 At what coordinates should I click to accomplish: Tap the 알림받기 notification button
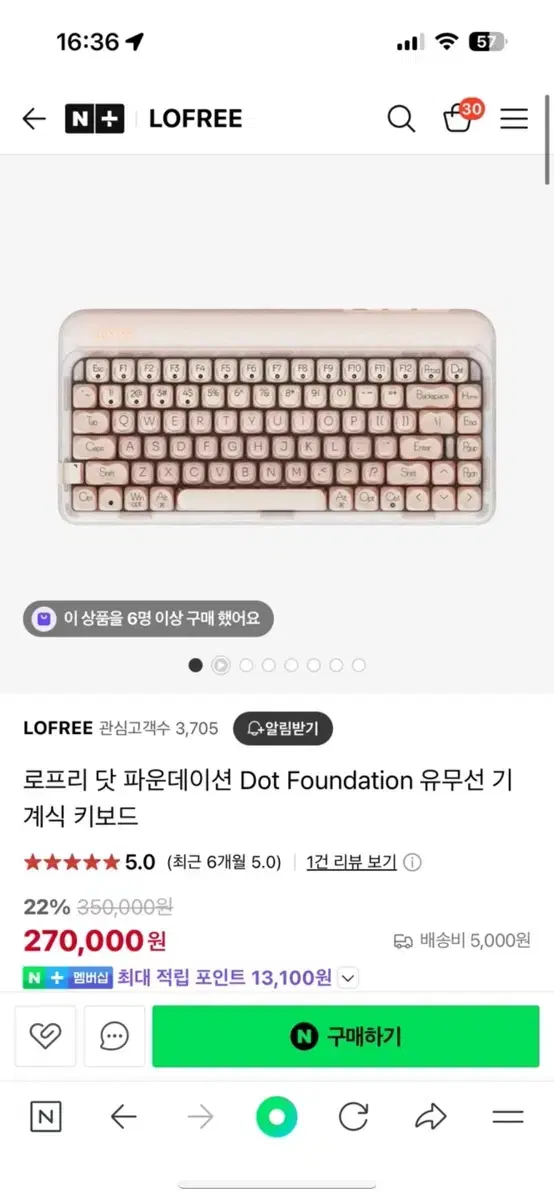[283, 728]
